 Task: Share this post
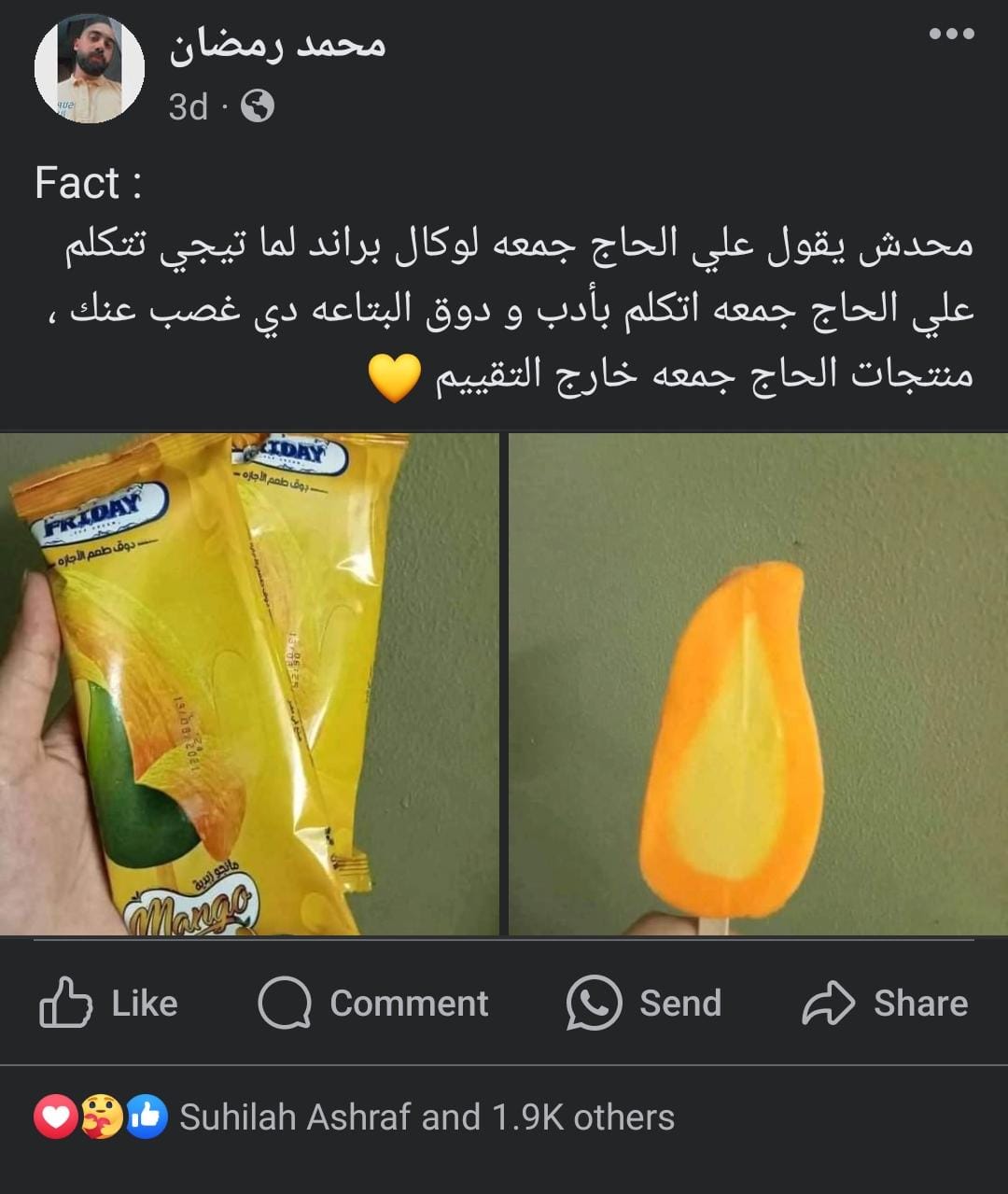pos(885,1004)
